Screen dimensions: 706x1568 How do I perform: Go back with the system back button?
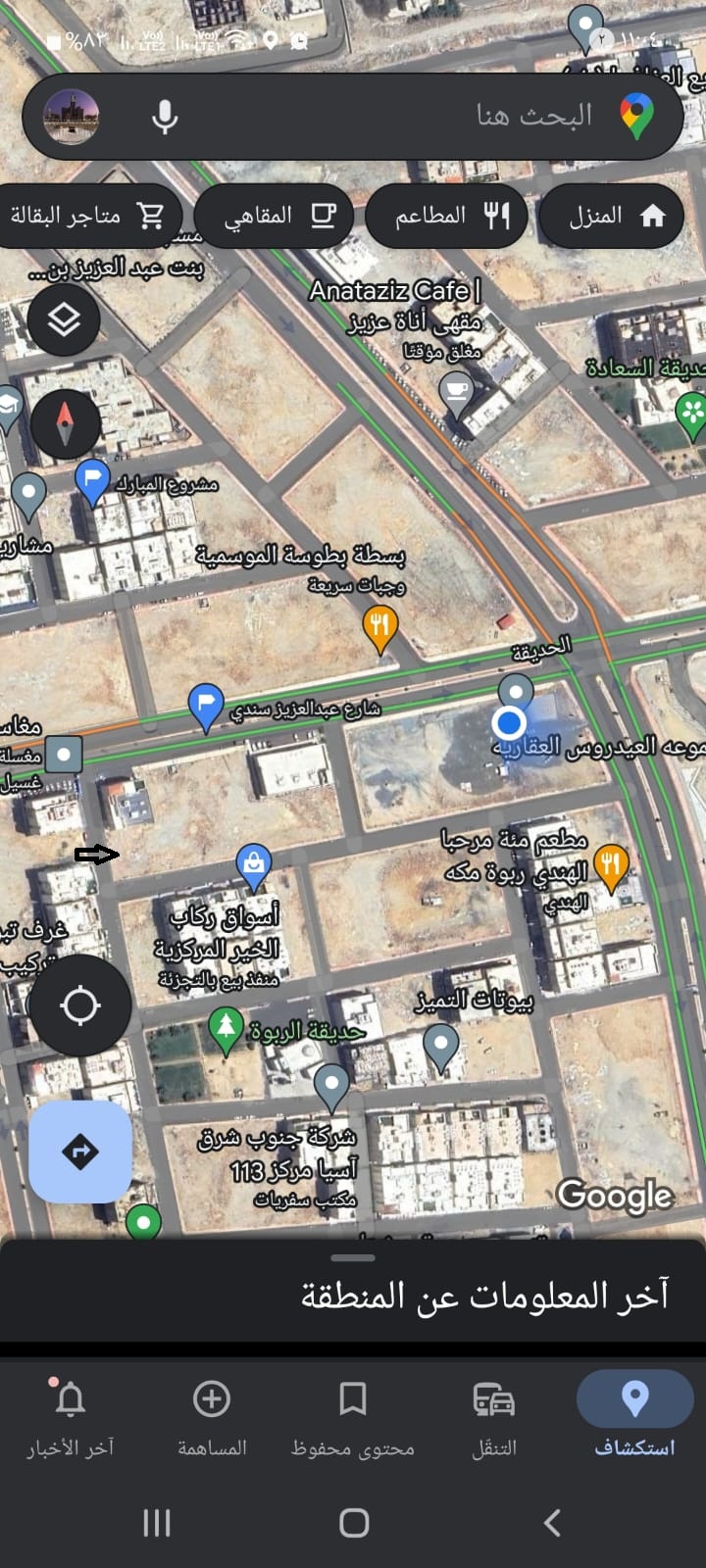point(552,1522)
